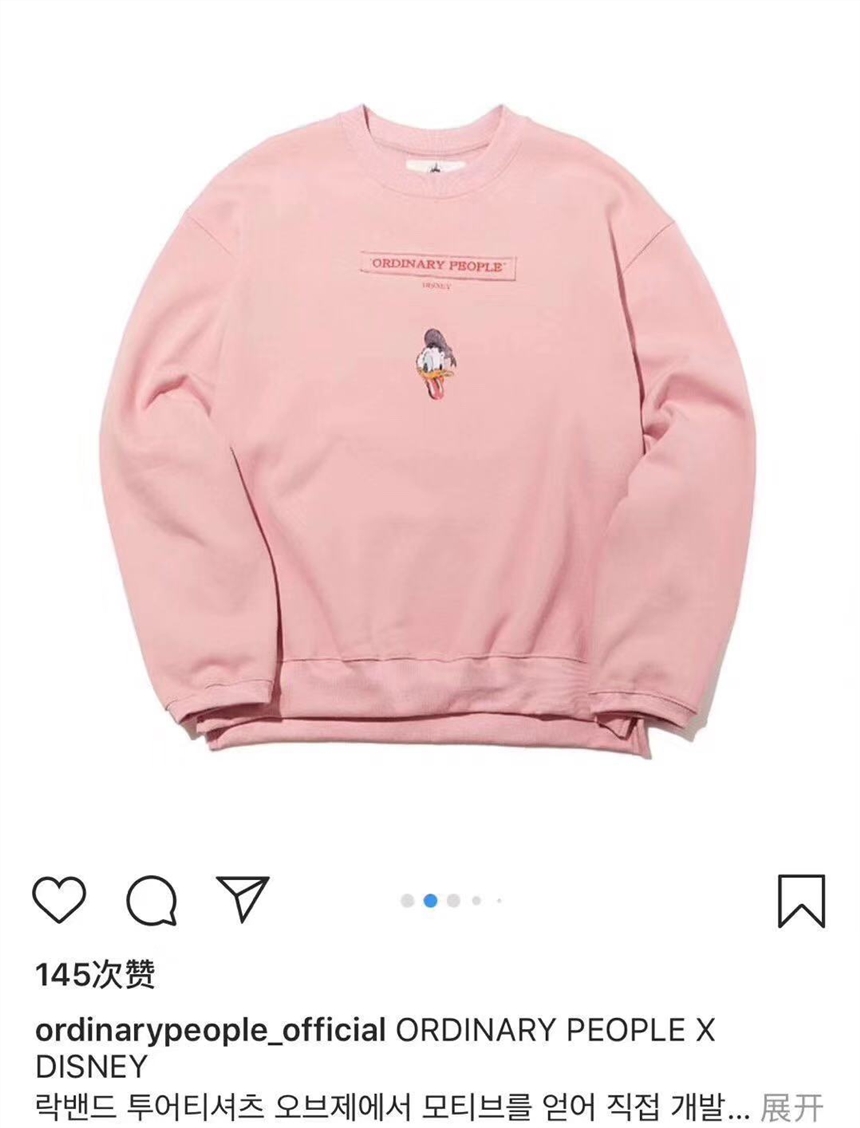This screenshot has width=860, height=1128.
Task: Like this post with the heart icon
Action: pyautogui.click(x=59, y=899)
